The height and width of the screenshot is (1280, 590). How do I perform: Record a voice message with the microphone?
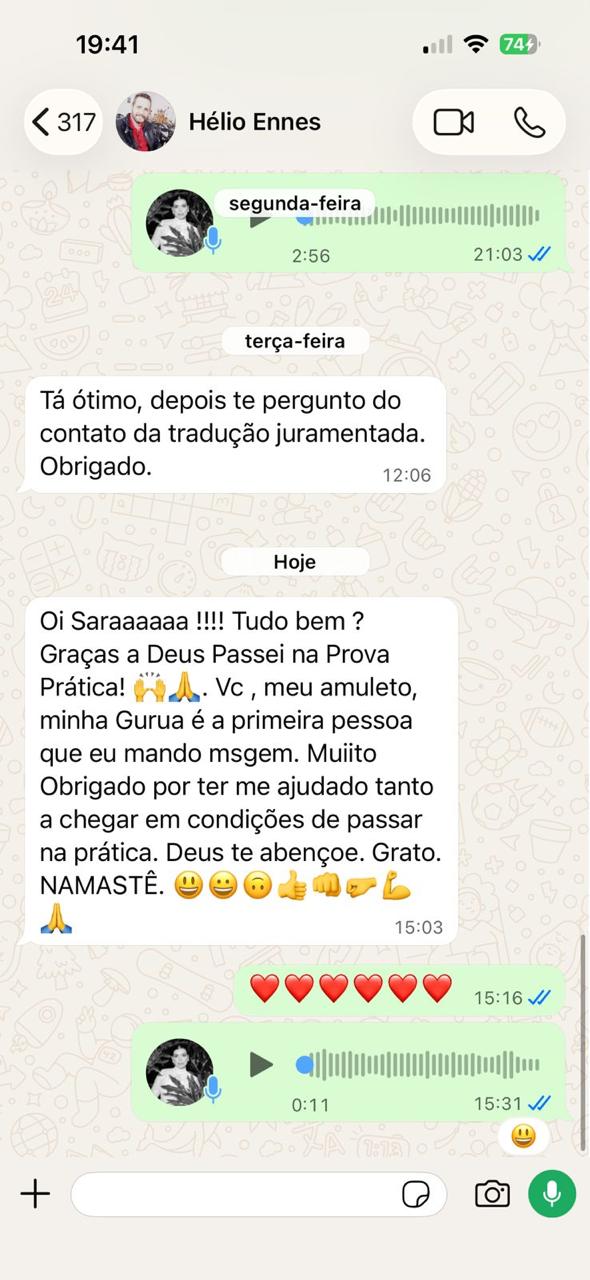pos(552,1193)
